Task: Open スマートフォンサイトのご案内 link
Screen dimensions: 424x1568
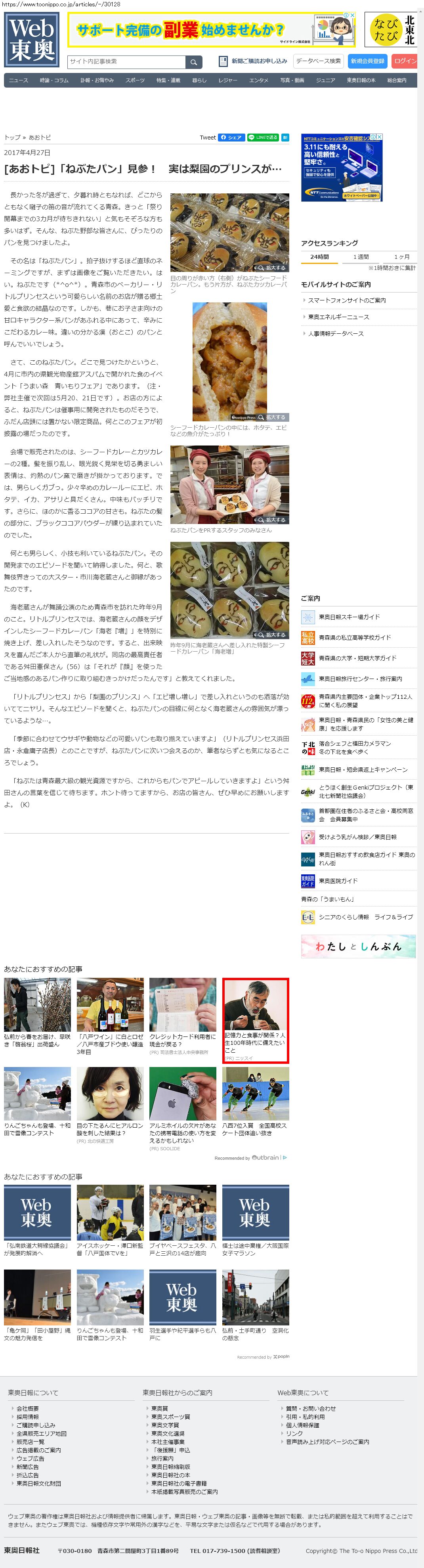Action: click(x=347, y=301)
